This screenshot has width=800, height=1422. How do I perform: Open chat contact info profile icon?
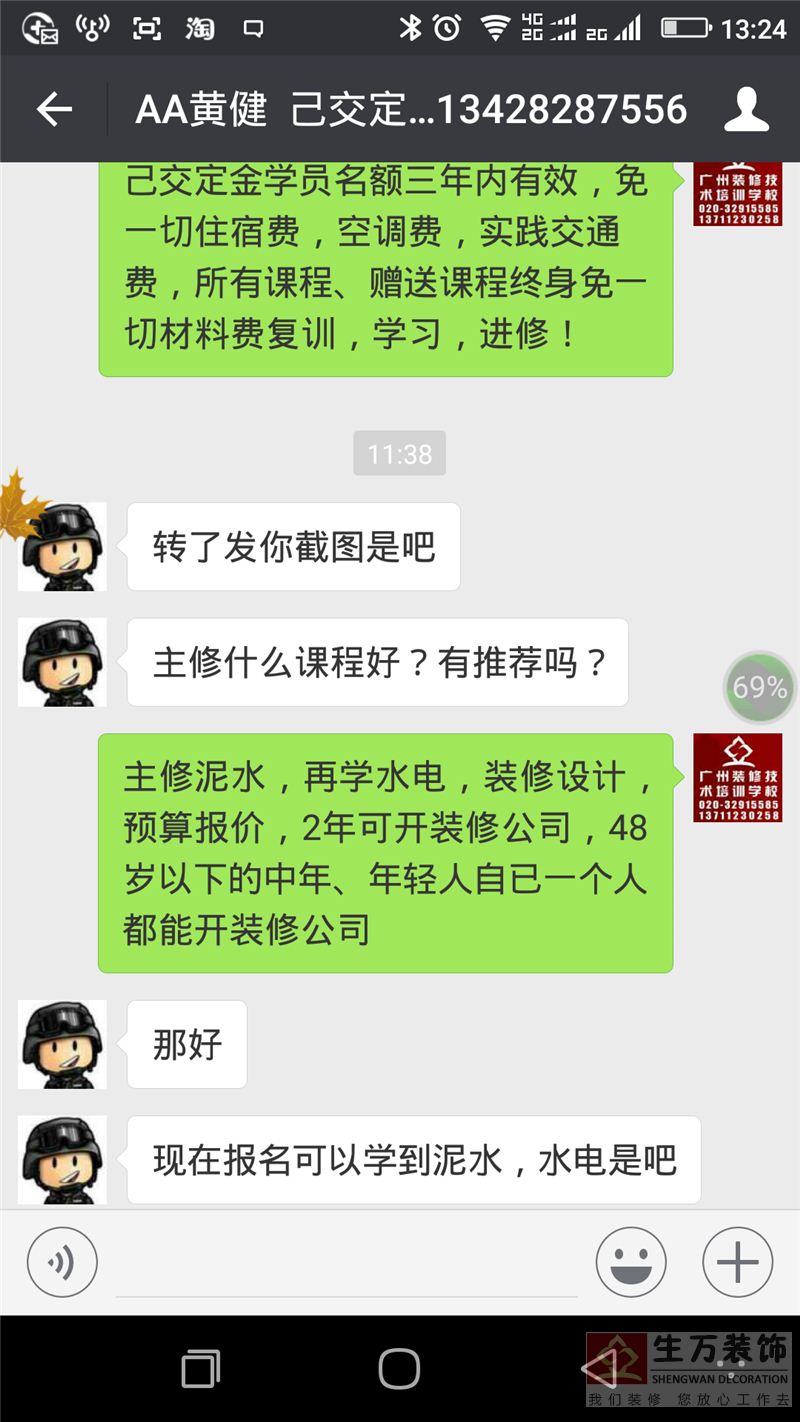[746, 109]
